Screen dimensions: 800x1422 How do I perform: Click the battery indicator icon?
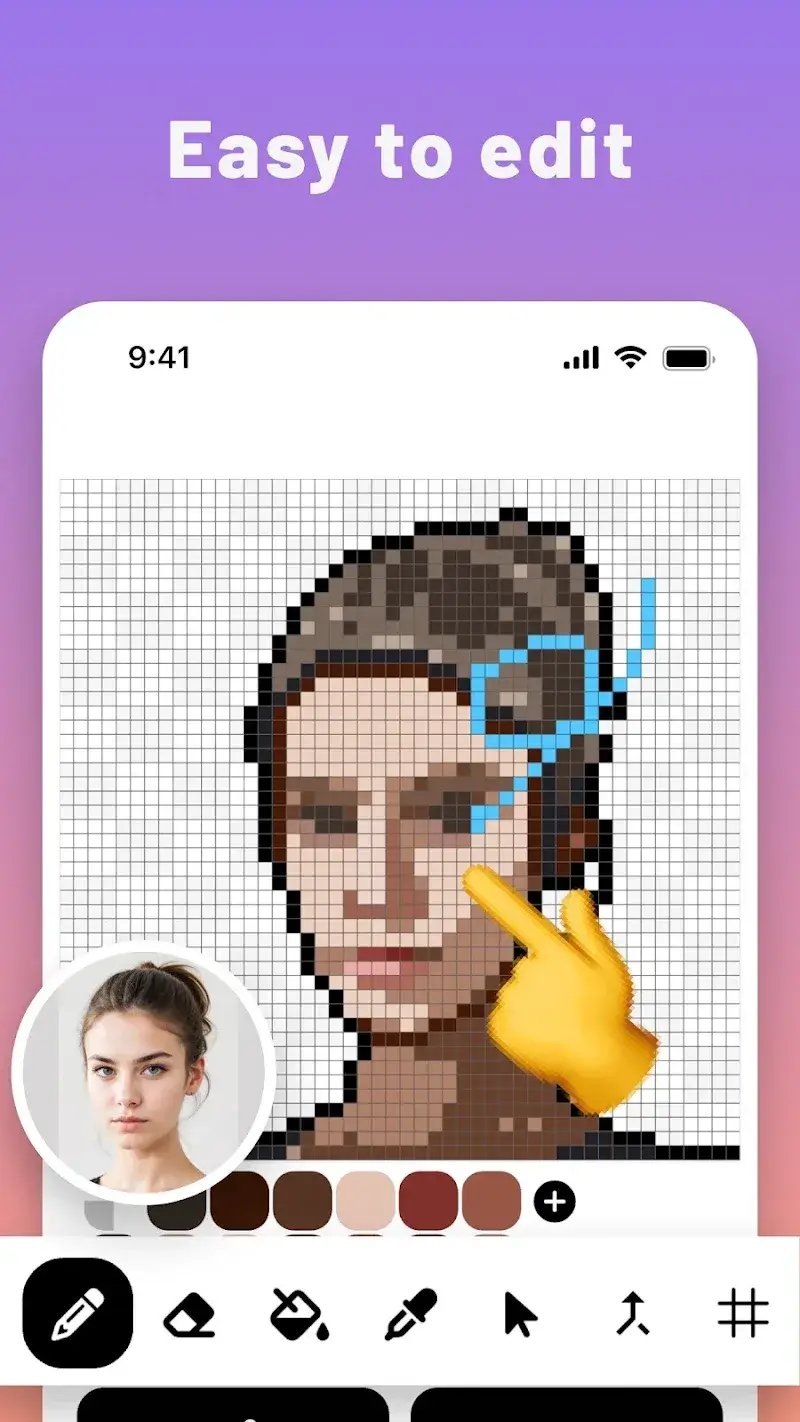pyautogui.click(x=688, y=358)
